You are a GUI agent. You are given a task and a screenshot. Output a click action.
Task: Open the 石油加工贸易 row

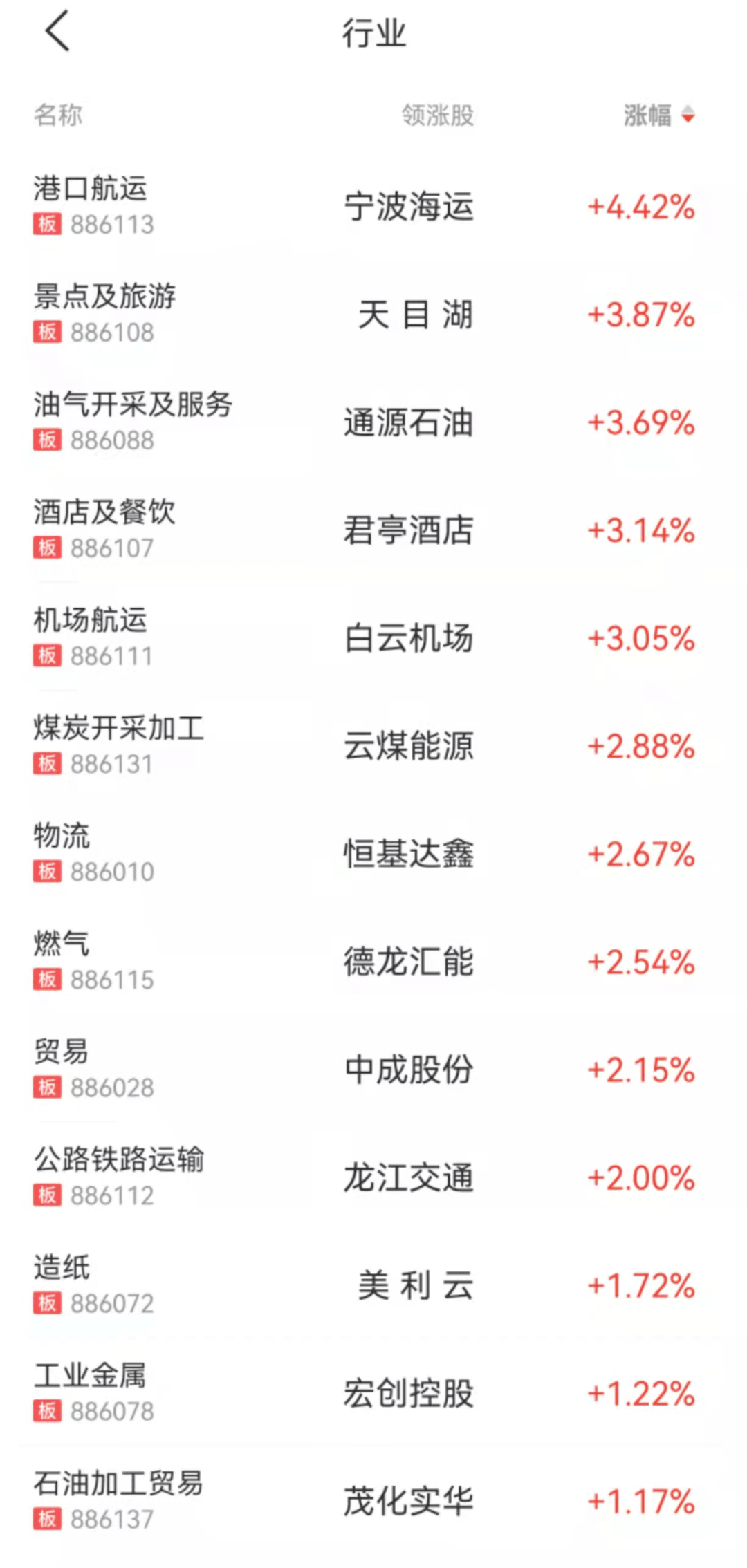[x=373, y=1500]
